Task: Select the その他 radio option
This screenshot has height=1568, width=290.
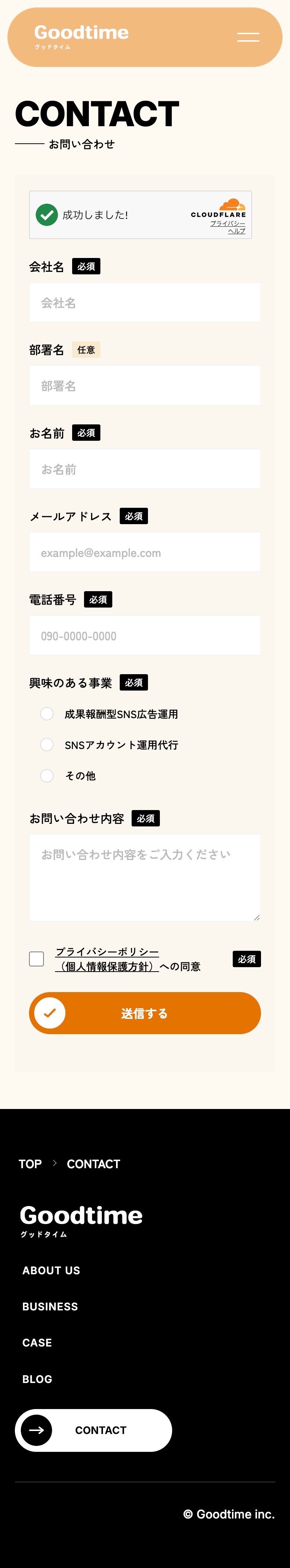Action: [47, 775]
